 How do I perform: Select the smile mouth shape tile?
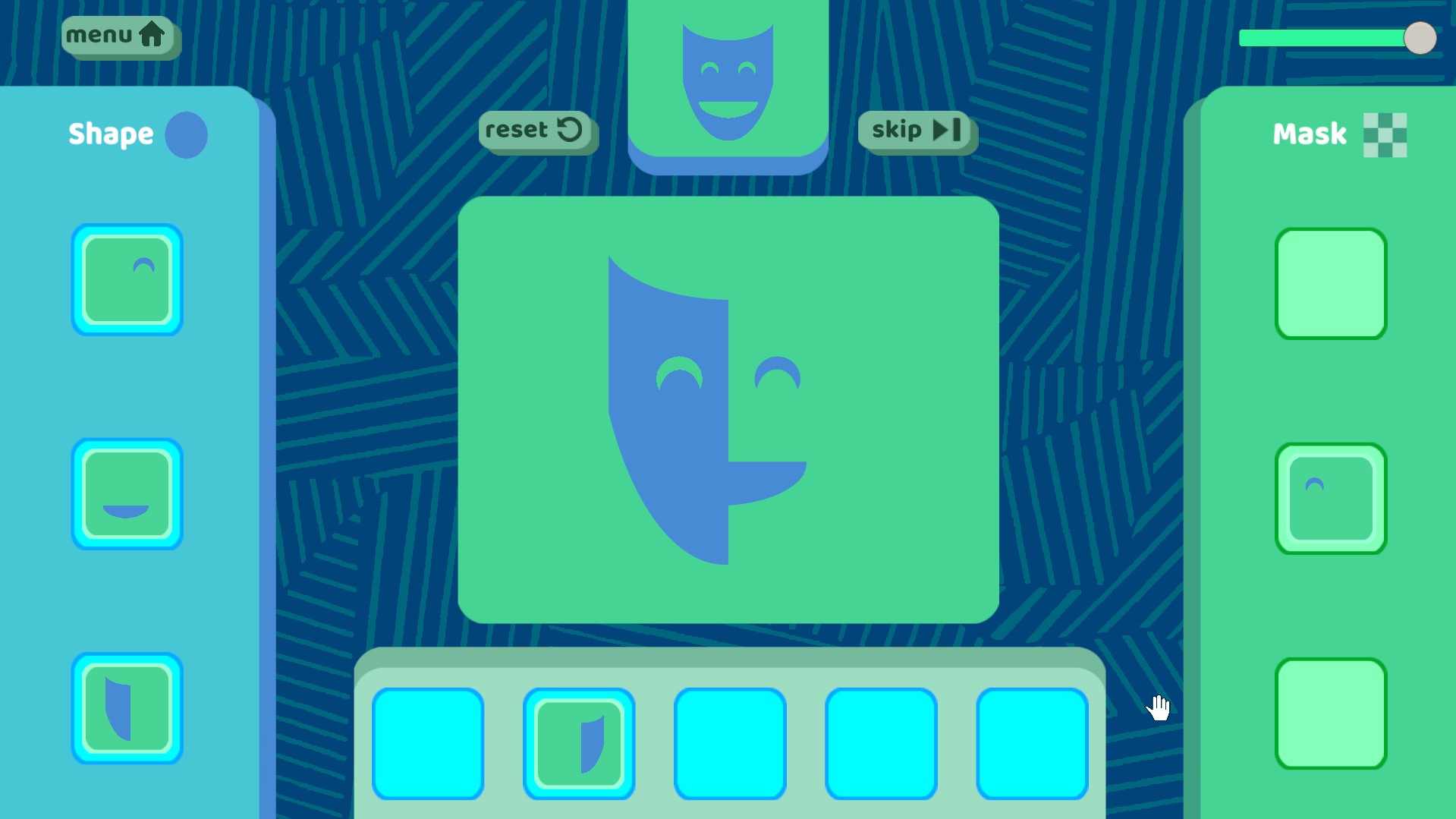point(127,494)
